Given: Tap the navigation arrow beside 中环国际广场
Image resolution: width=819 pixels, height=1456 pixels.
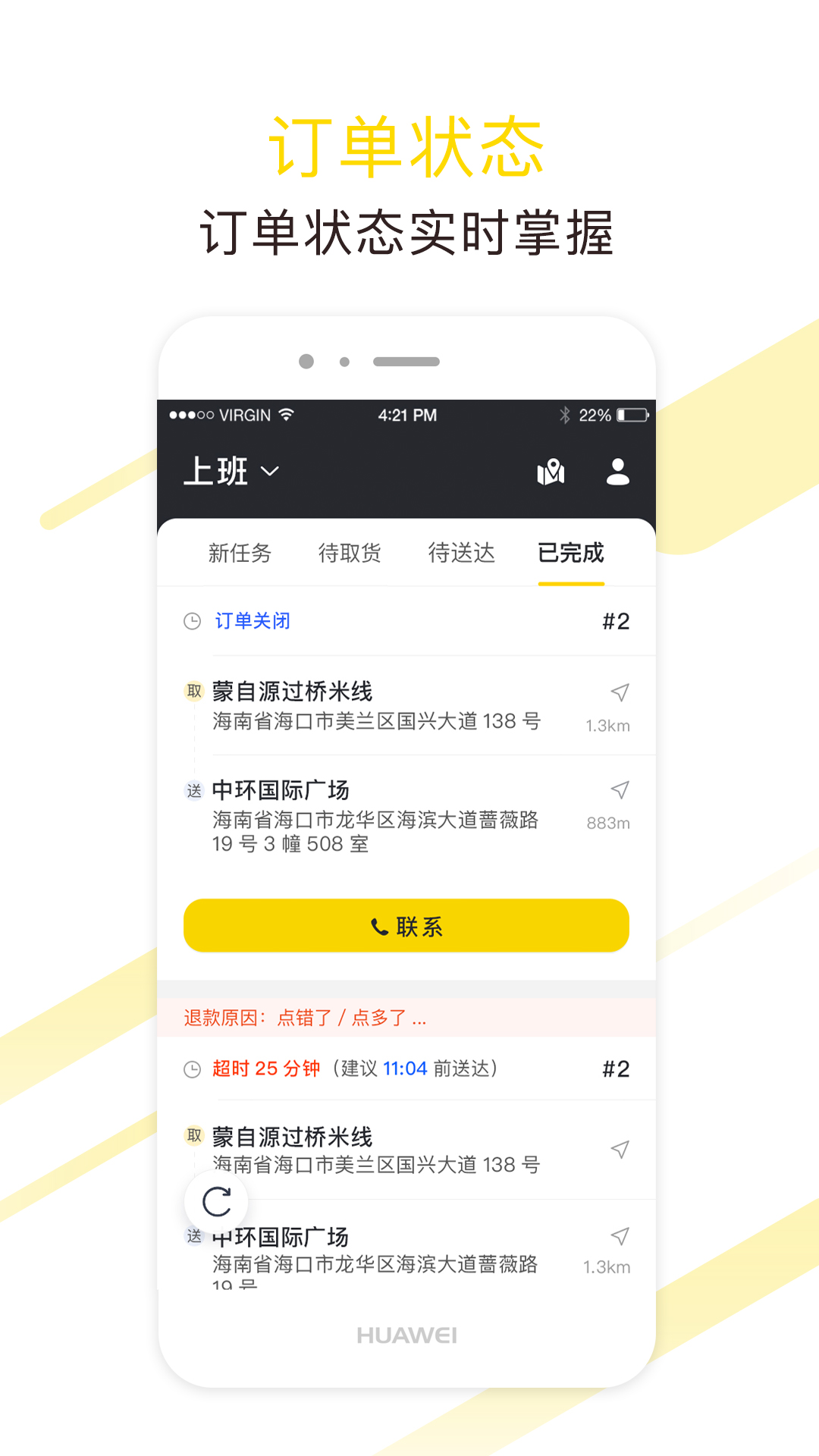Looking at the screenshot, I should coord(620,790).
